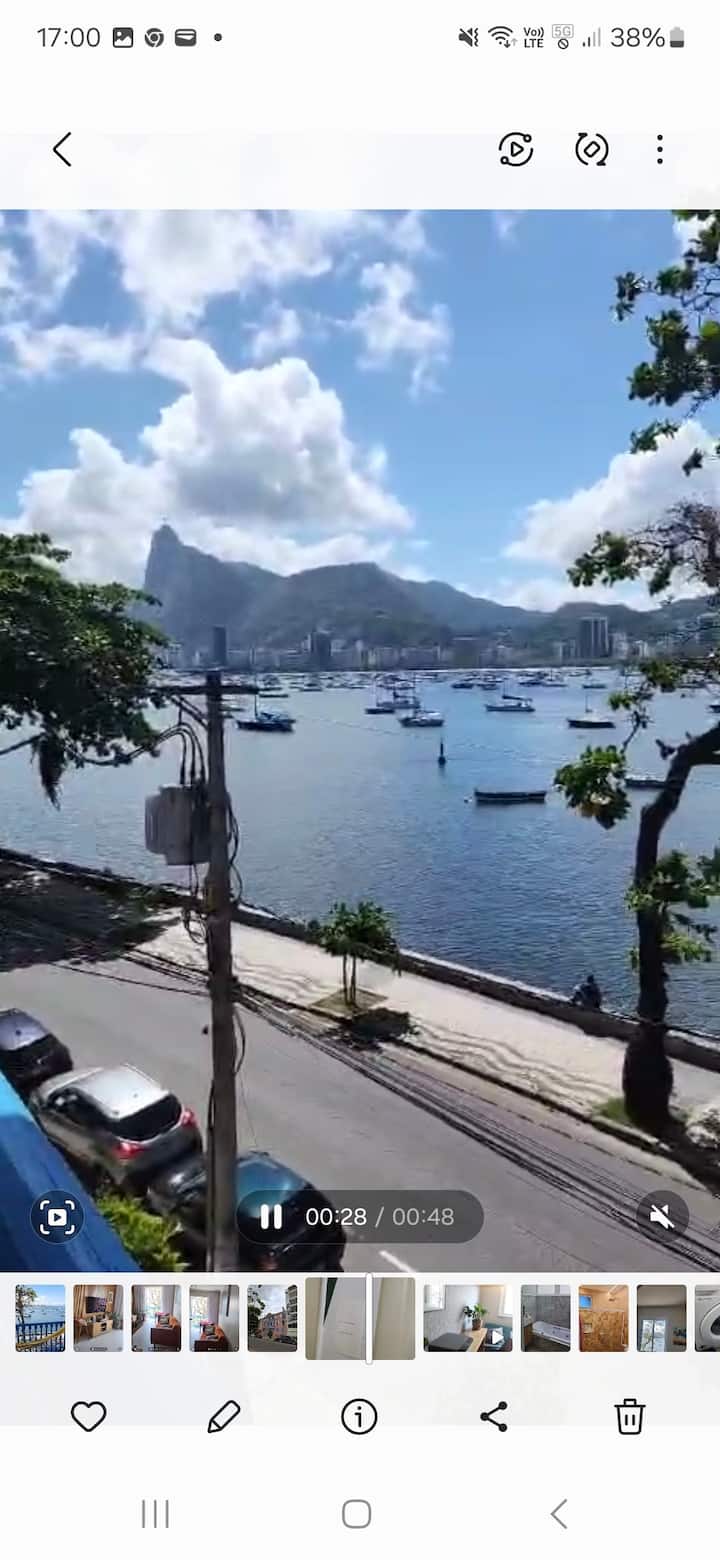Share this video
720x1560 pixels.
tap(494, 1416)
